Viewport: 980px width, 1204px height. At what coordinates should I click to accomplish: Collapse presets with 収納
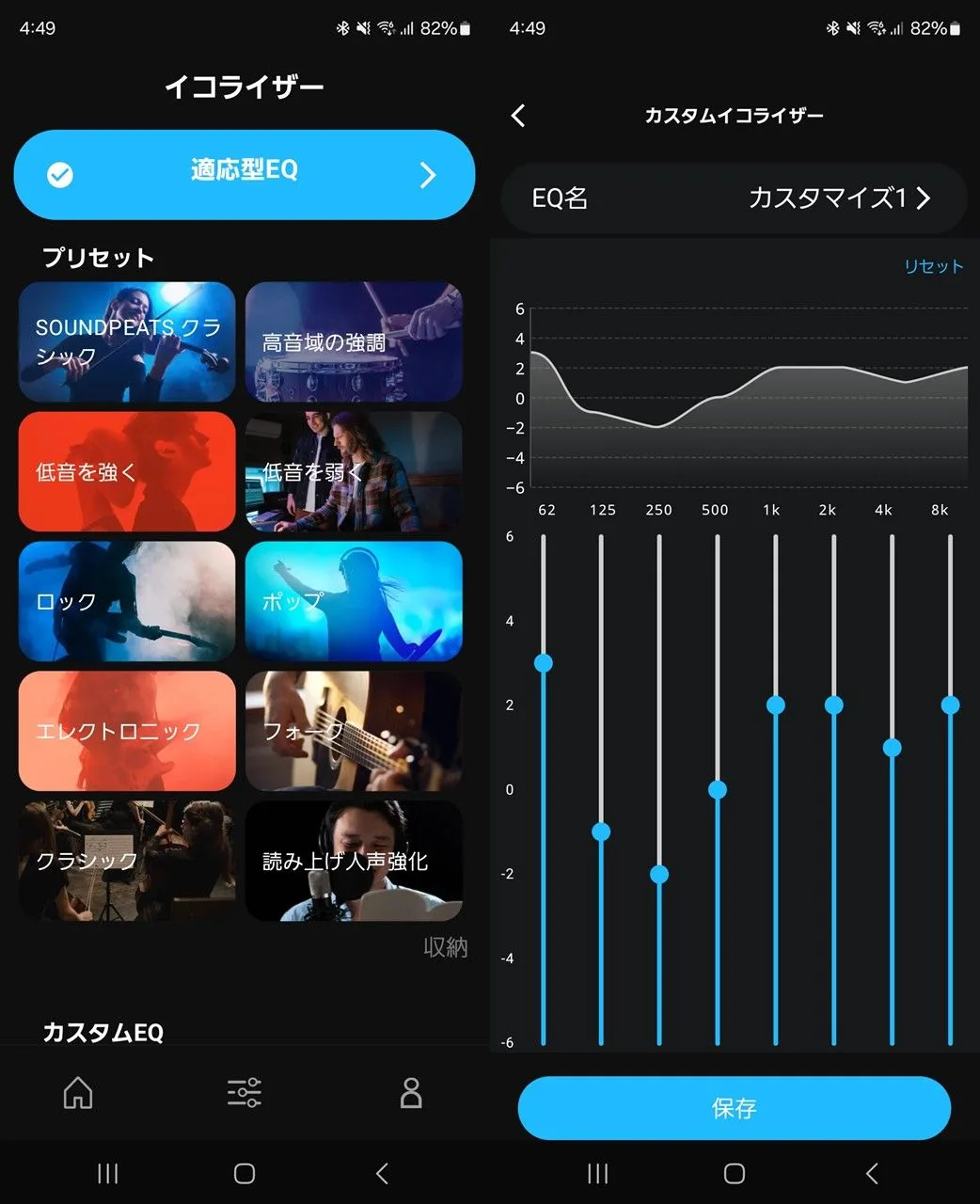pyautogui.click(x=445, y=947)
